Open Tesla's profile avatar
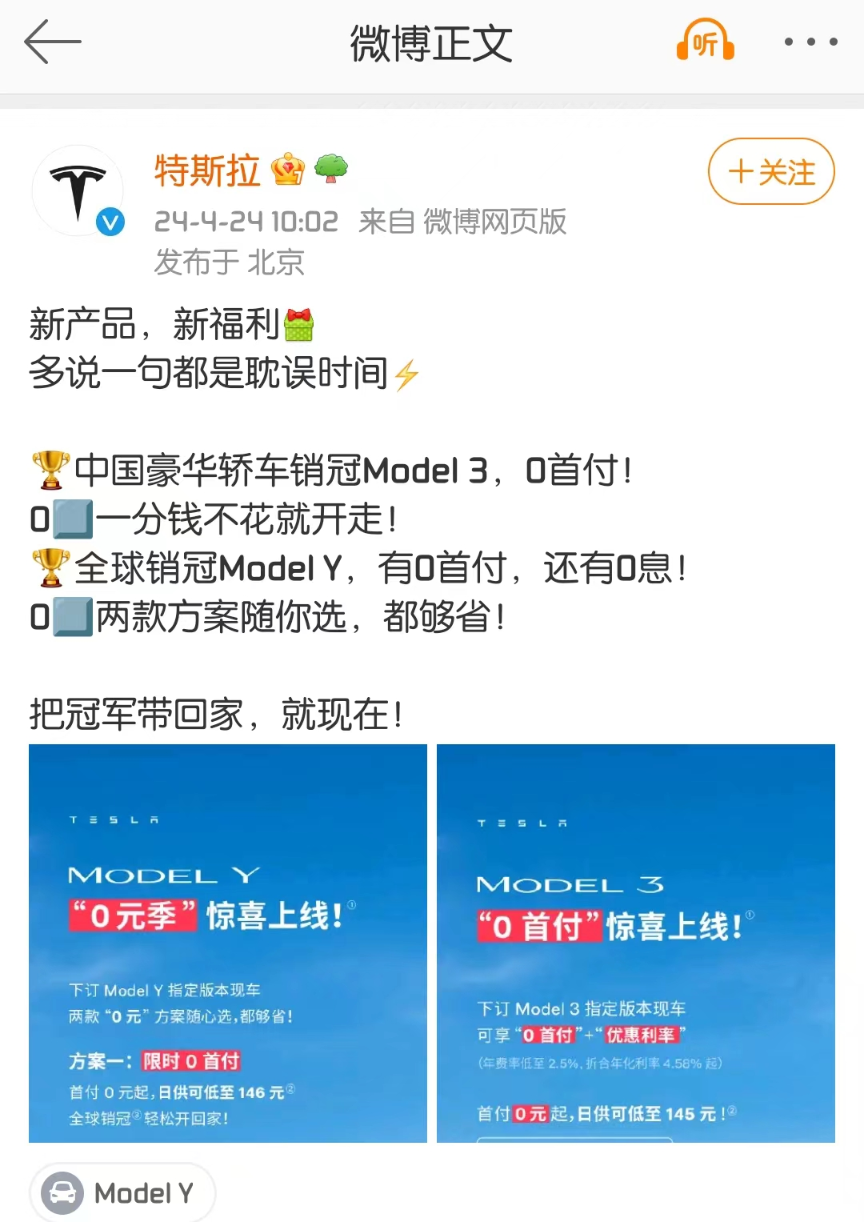 tap(78, 190)
